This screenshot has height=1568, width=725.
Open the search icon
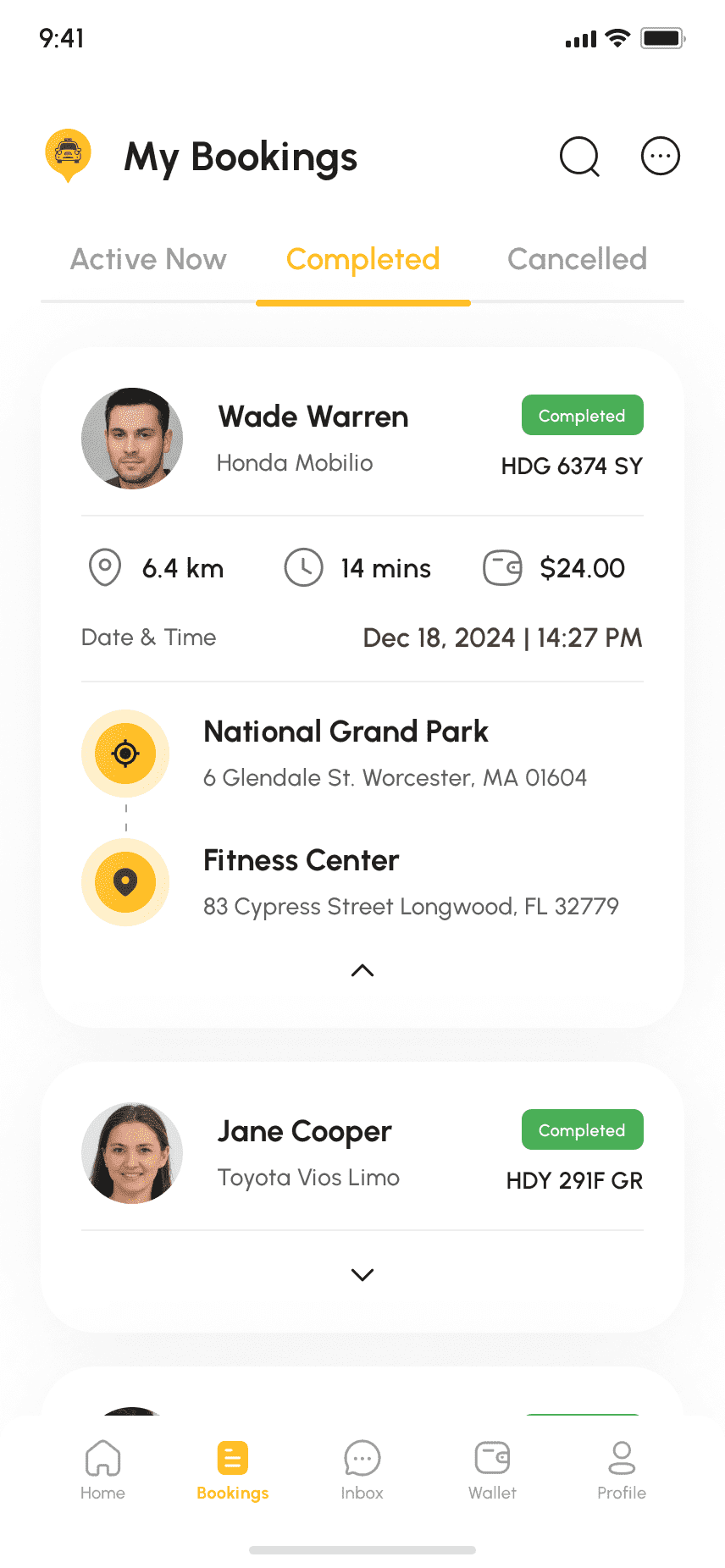(x=579, y=157)
